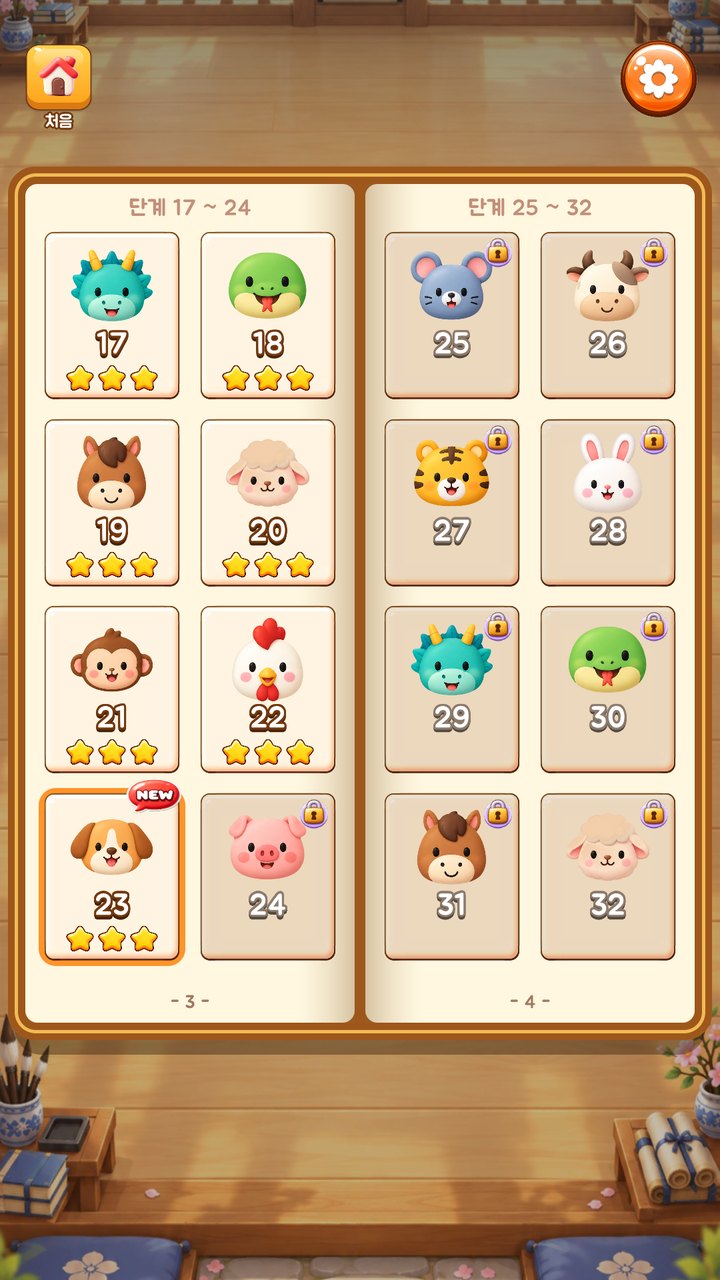Choose locked stage 32 sheep card
This screenshot has height=1280, width=720.
(608, 876)
